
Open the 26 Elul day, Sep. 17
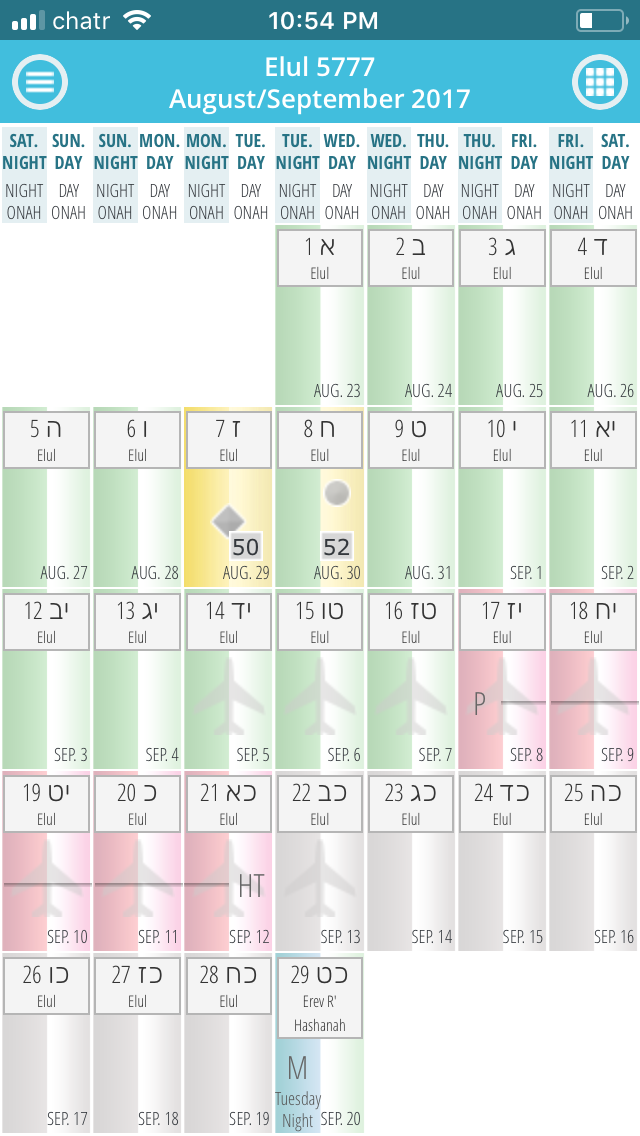[x=47, y=1044]
